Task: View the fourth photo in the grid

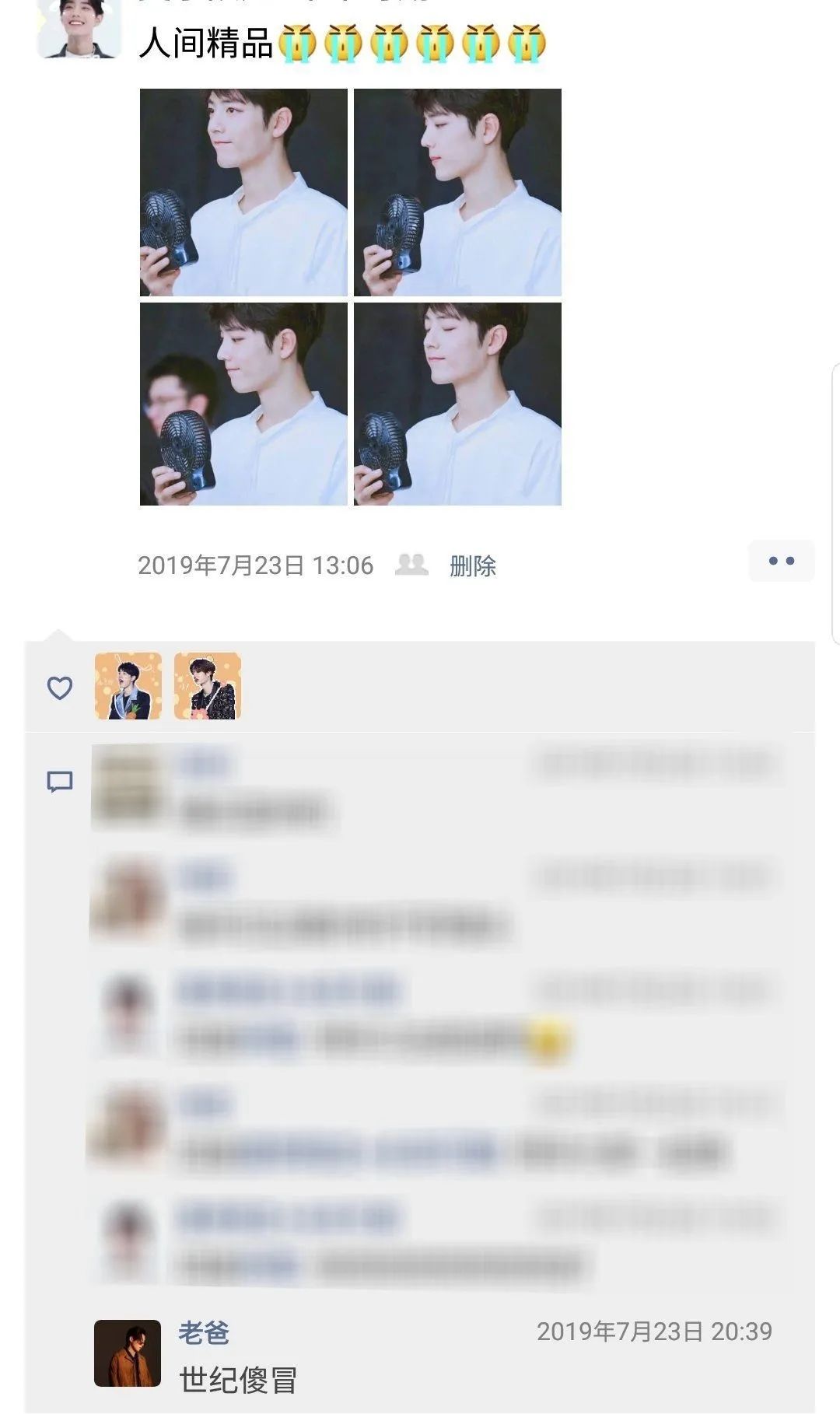Action: click(x=457, y=404)
